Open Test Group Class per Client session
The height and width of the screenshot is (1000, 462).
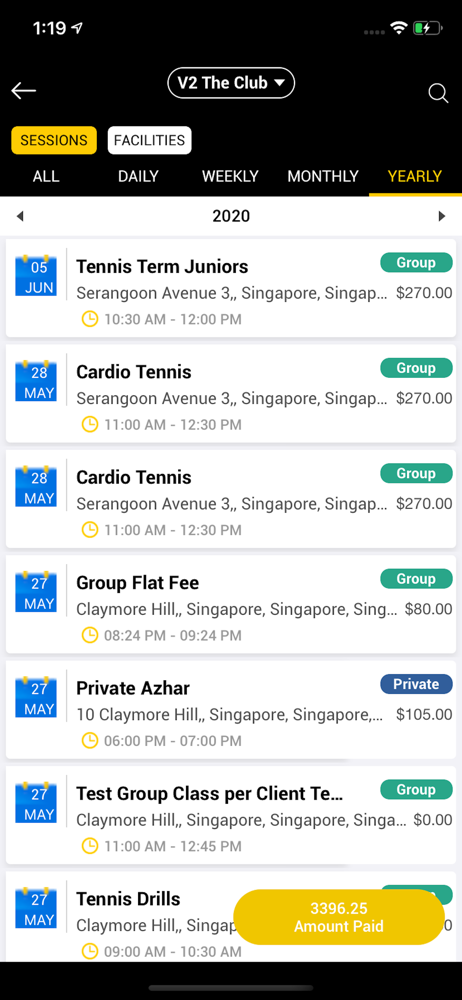tap(231, 815)
